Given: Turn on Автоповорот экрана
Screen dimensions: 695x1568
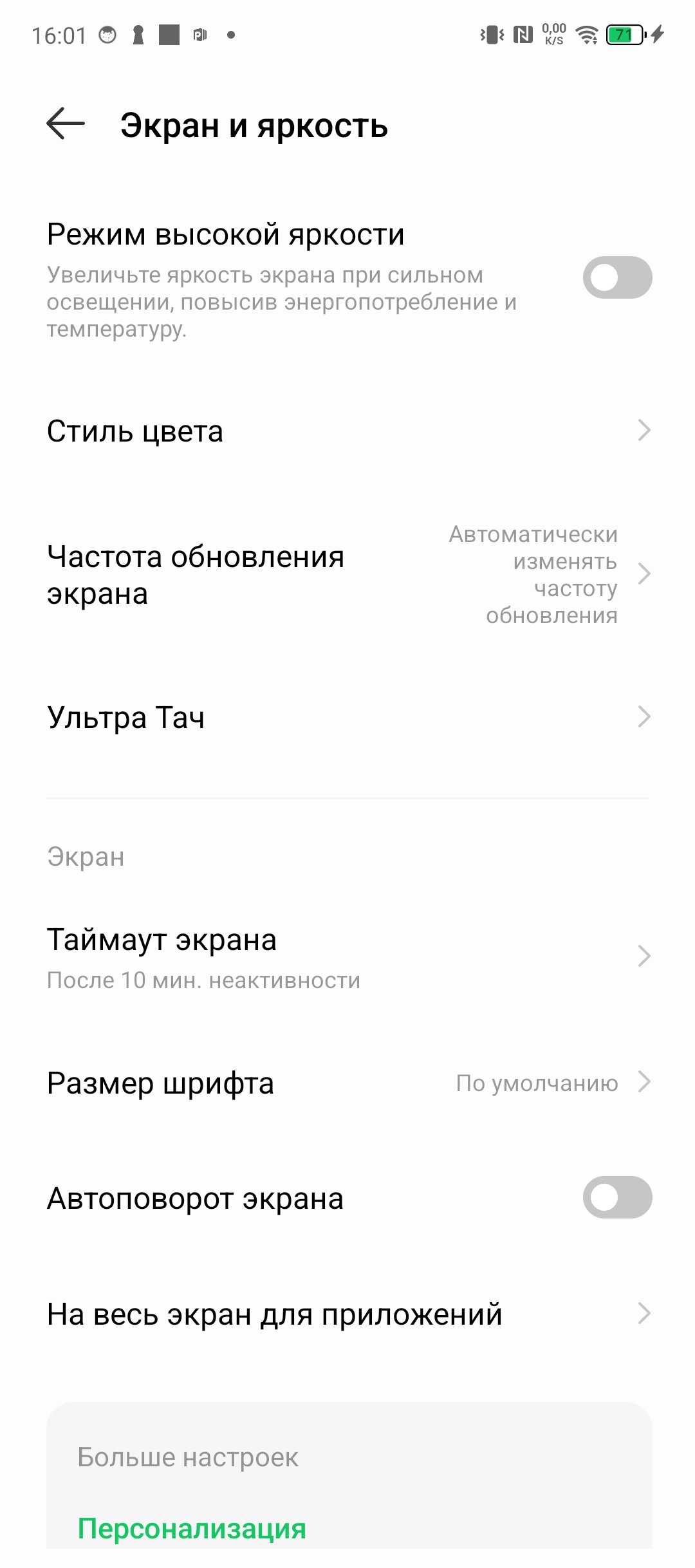Looking at the screenshot, I should (617, 1197).
